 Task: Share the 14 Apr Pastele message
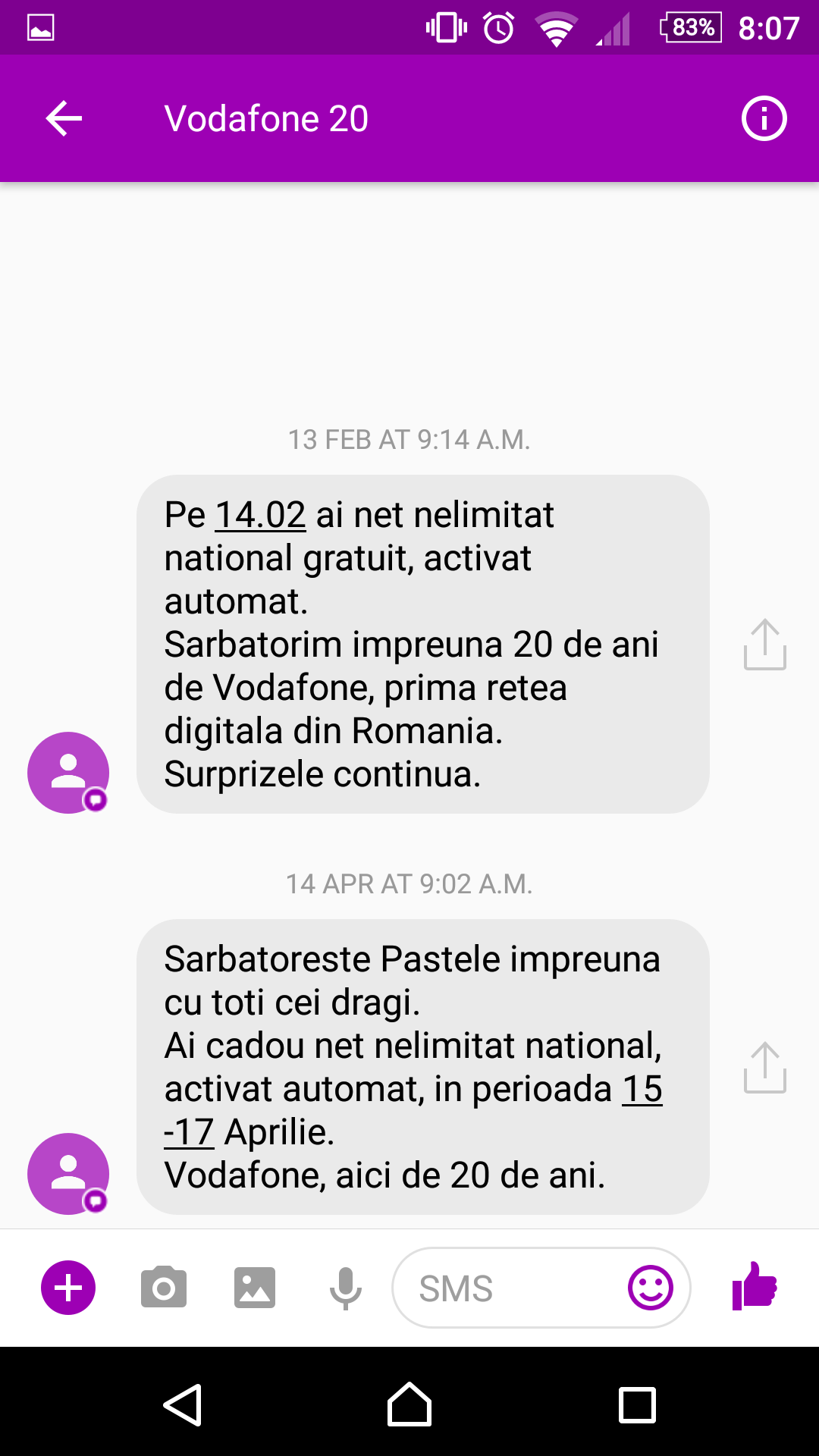[x=765, y=1067]
